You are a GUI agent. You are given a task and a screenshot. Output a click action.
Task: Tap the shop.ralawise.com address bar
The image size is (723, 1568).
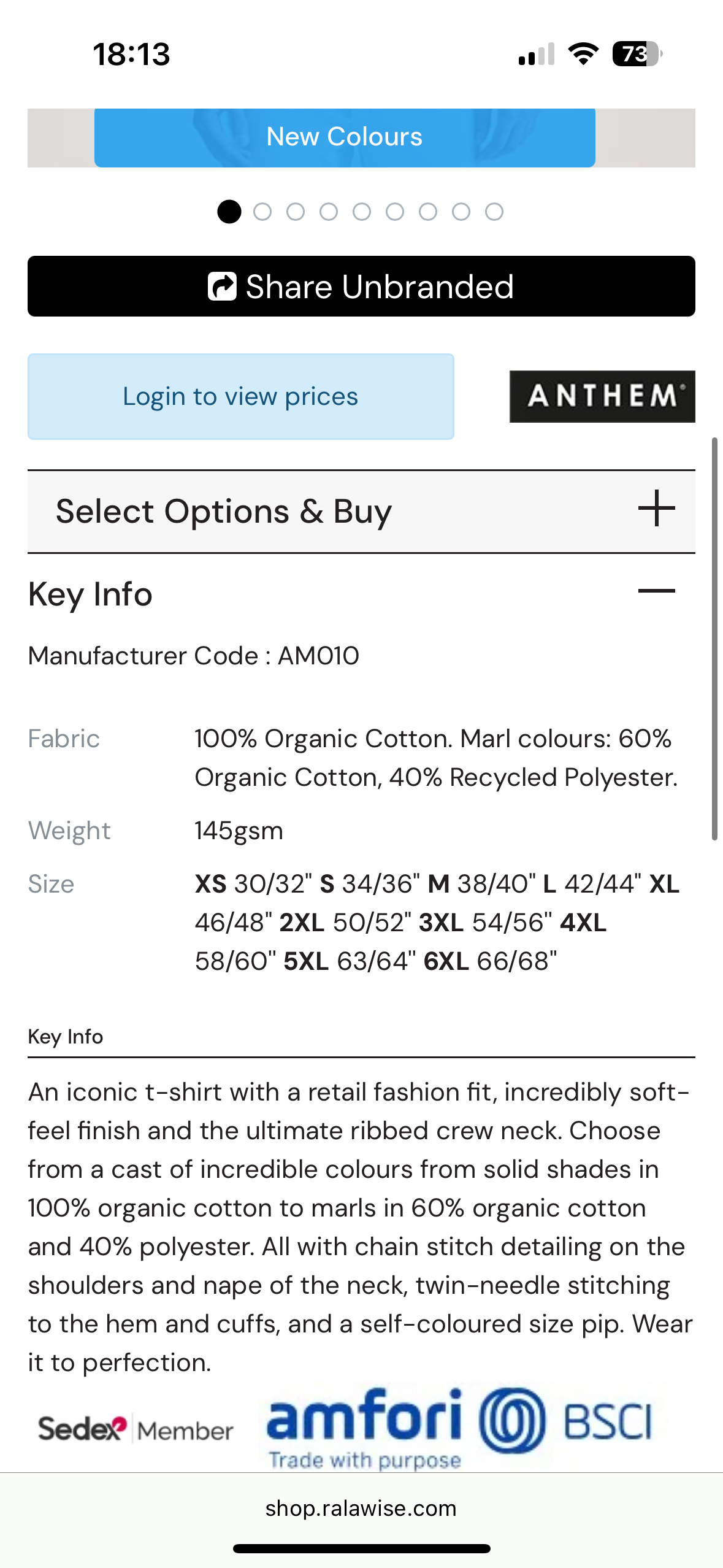pyautogui.click(x=361, y=1508)
